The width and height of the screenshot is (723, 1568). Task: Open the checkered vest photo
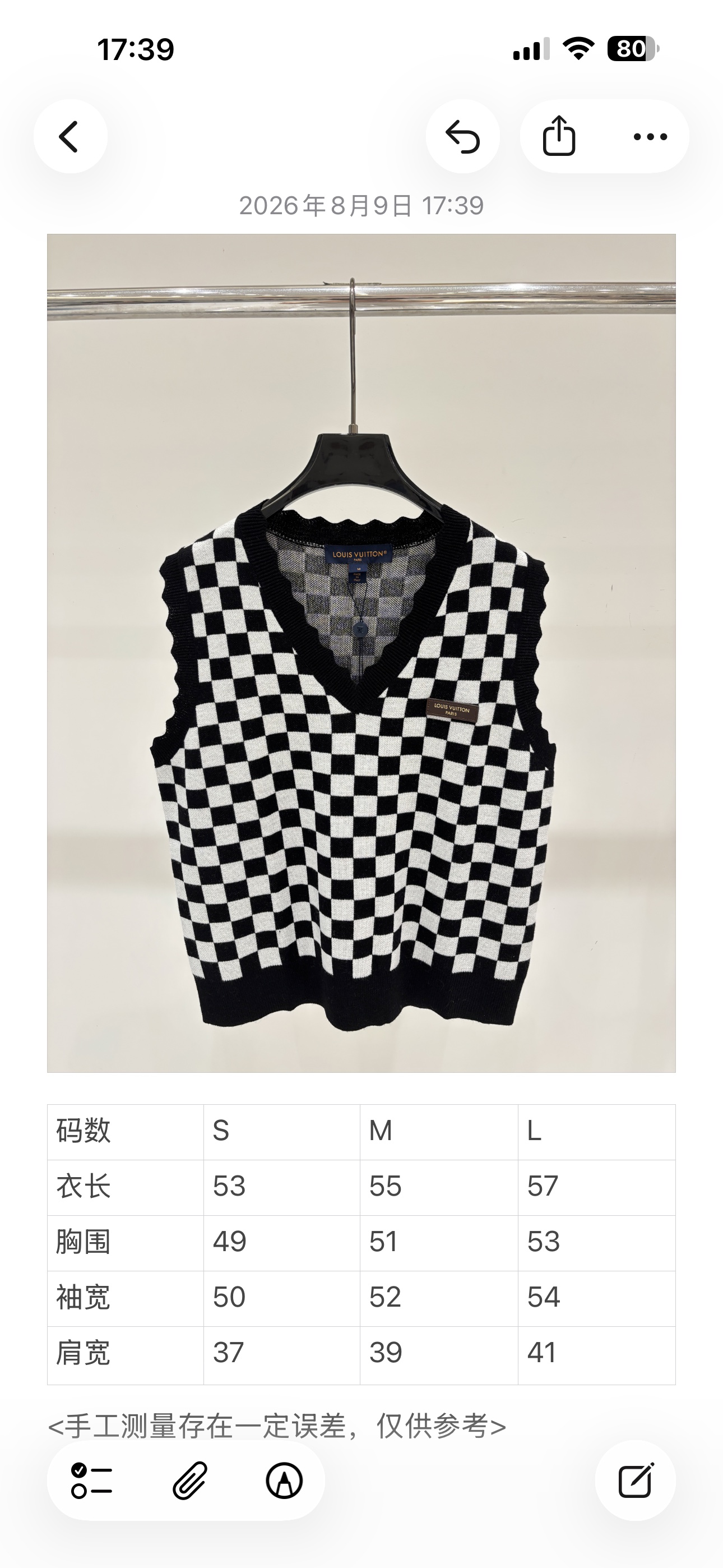coord(361,653)
